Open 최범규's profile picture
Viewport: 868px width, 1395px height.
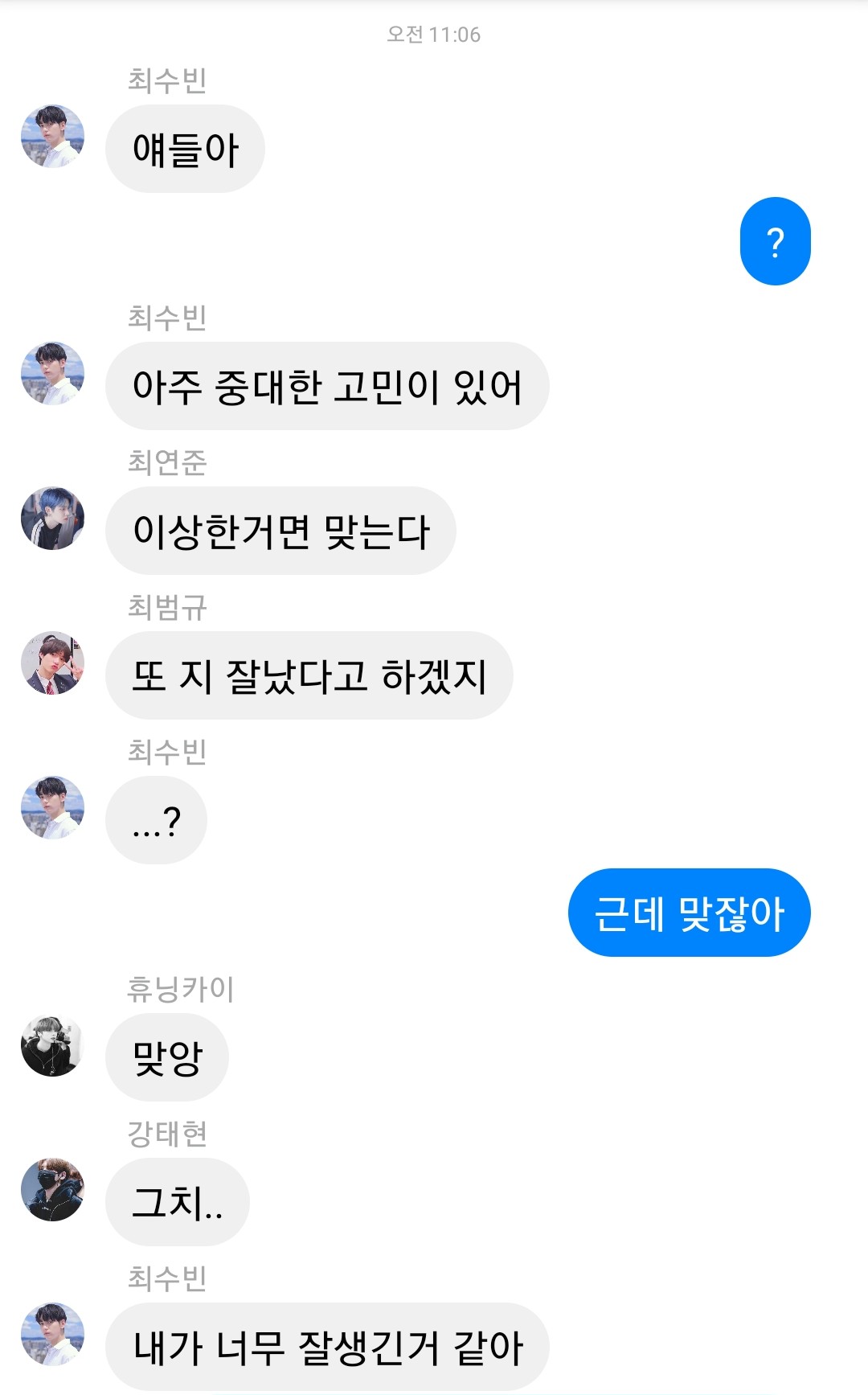[52, 663]
